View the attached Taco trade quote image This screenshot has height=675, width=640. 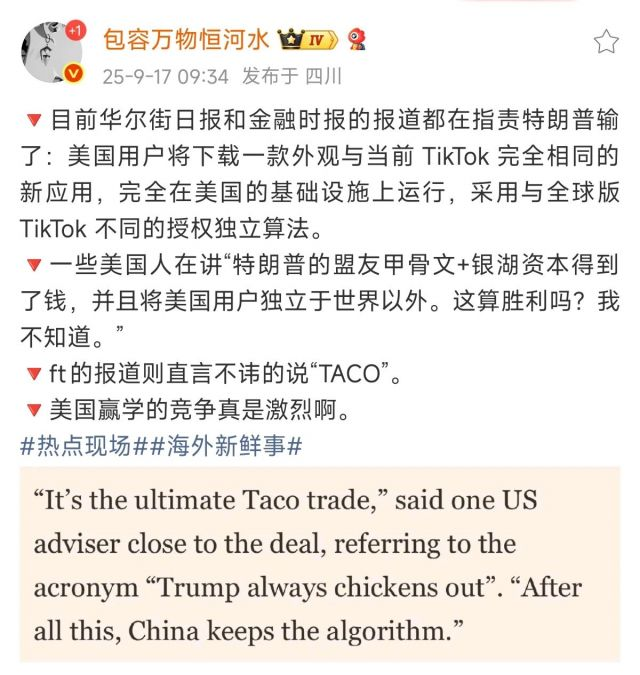[x=319, y=565]
